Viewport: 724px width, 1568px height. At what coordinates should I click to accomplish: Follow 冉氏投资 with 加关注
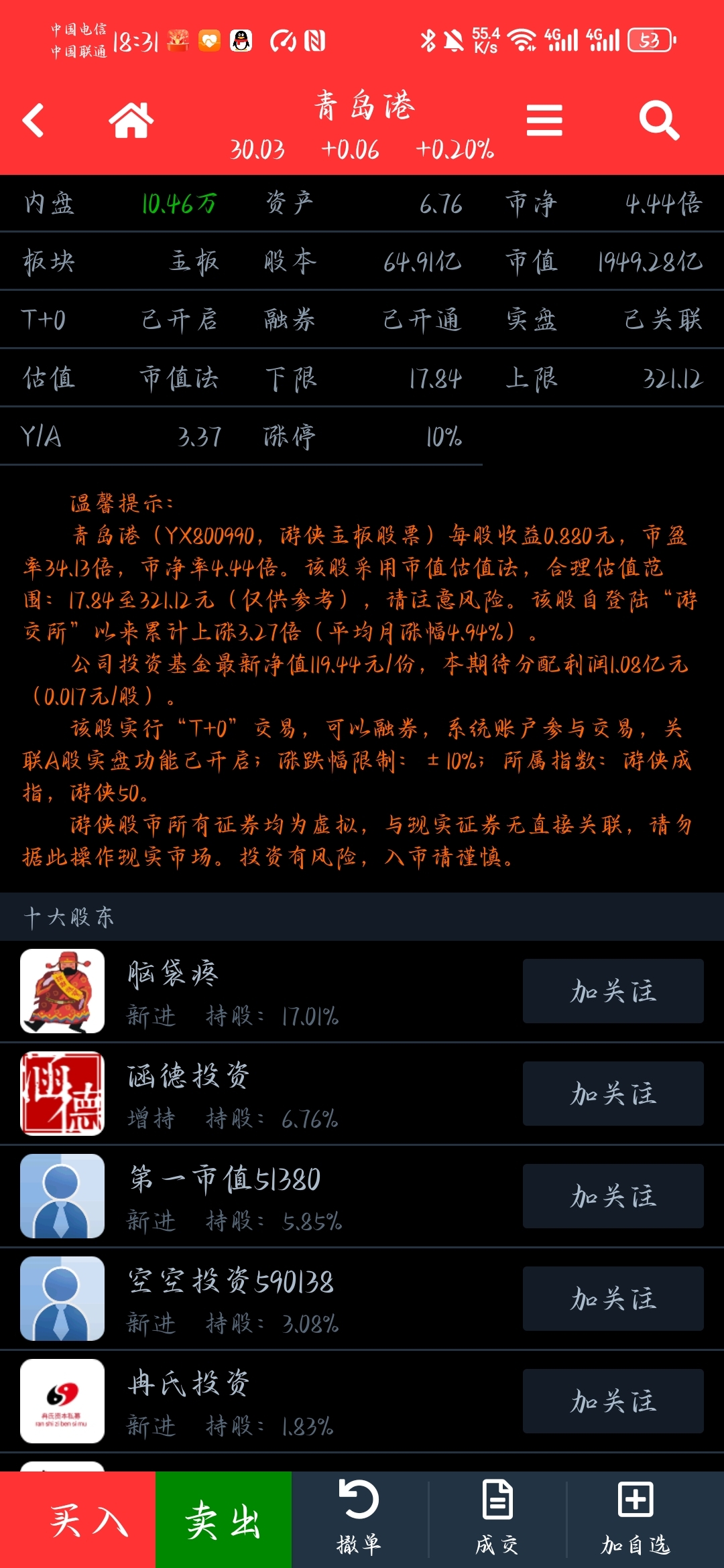pos(613,1401)
